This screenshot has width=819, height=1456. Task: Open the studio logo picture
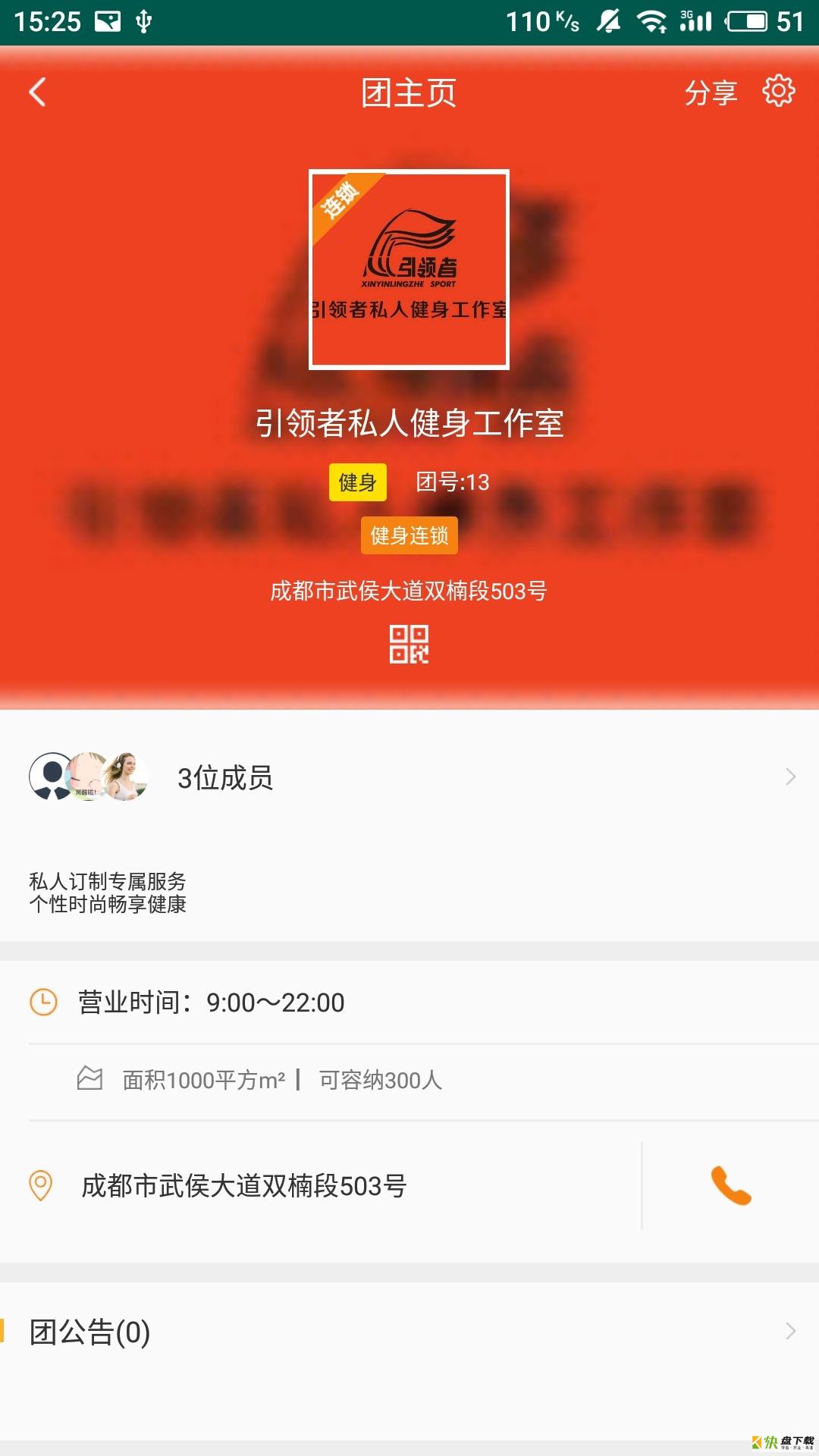pos(409,269)
